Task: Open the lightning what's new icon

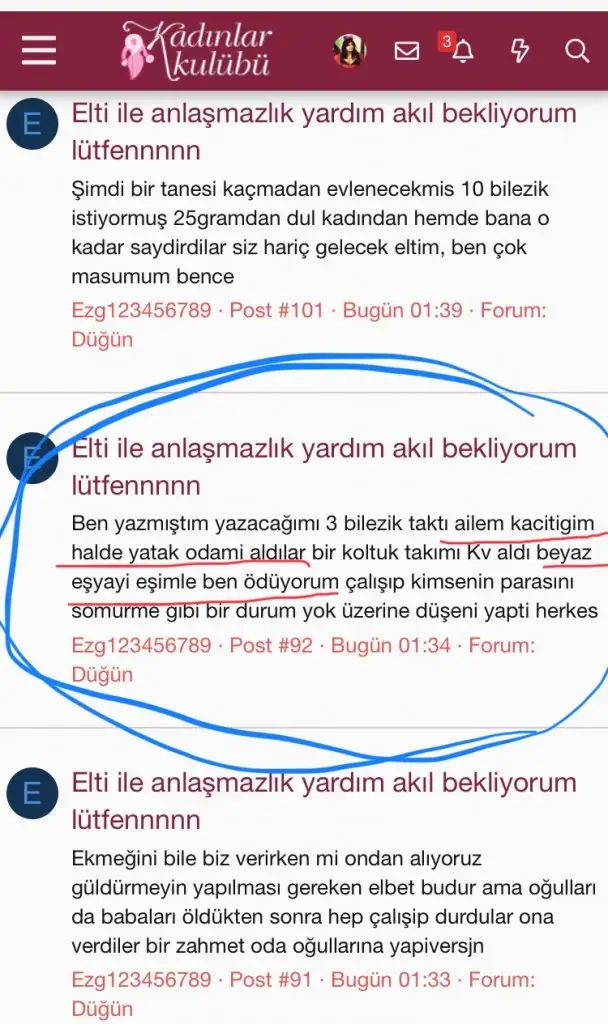Action: coord(519,51)
